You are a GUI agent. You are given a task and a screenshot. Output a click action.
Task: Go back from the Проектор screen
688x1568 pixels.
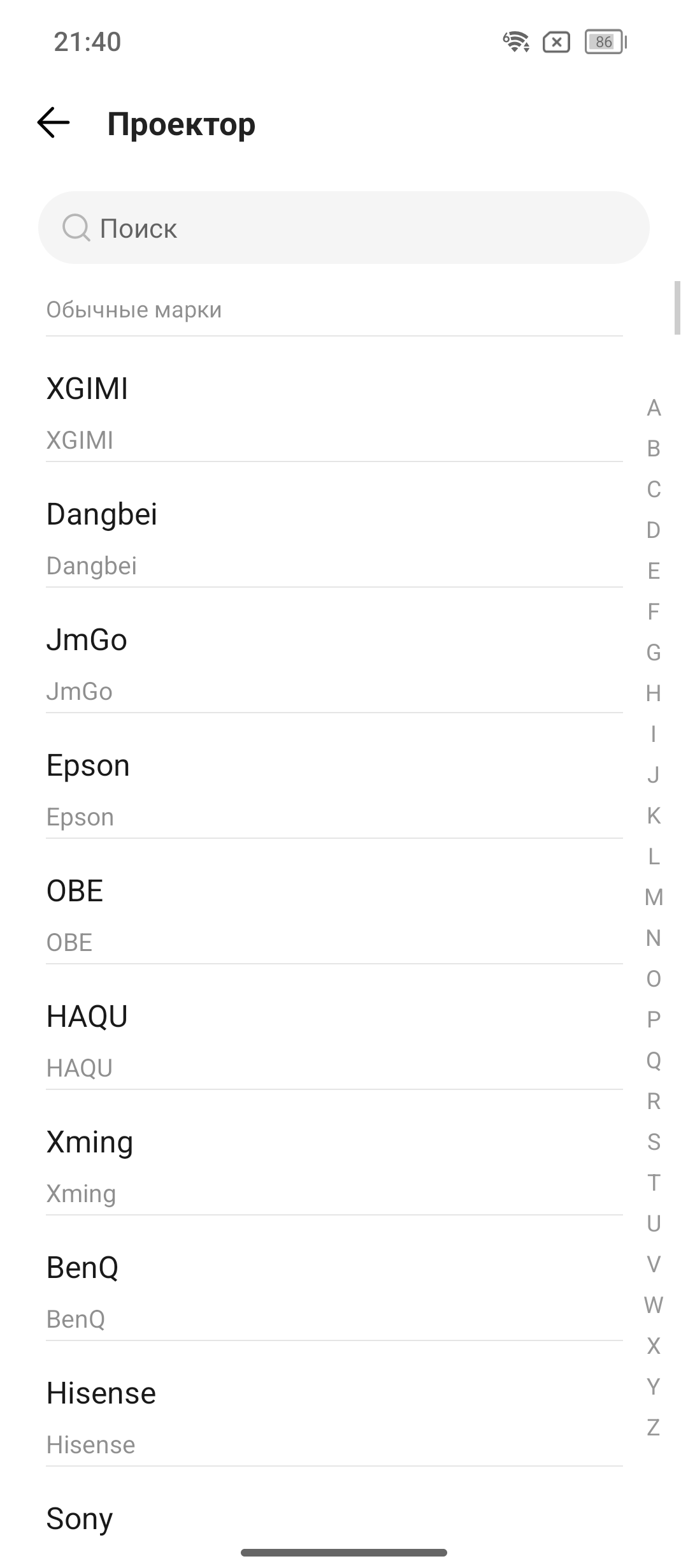(x=54, y=122)
